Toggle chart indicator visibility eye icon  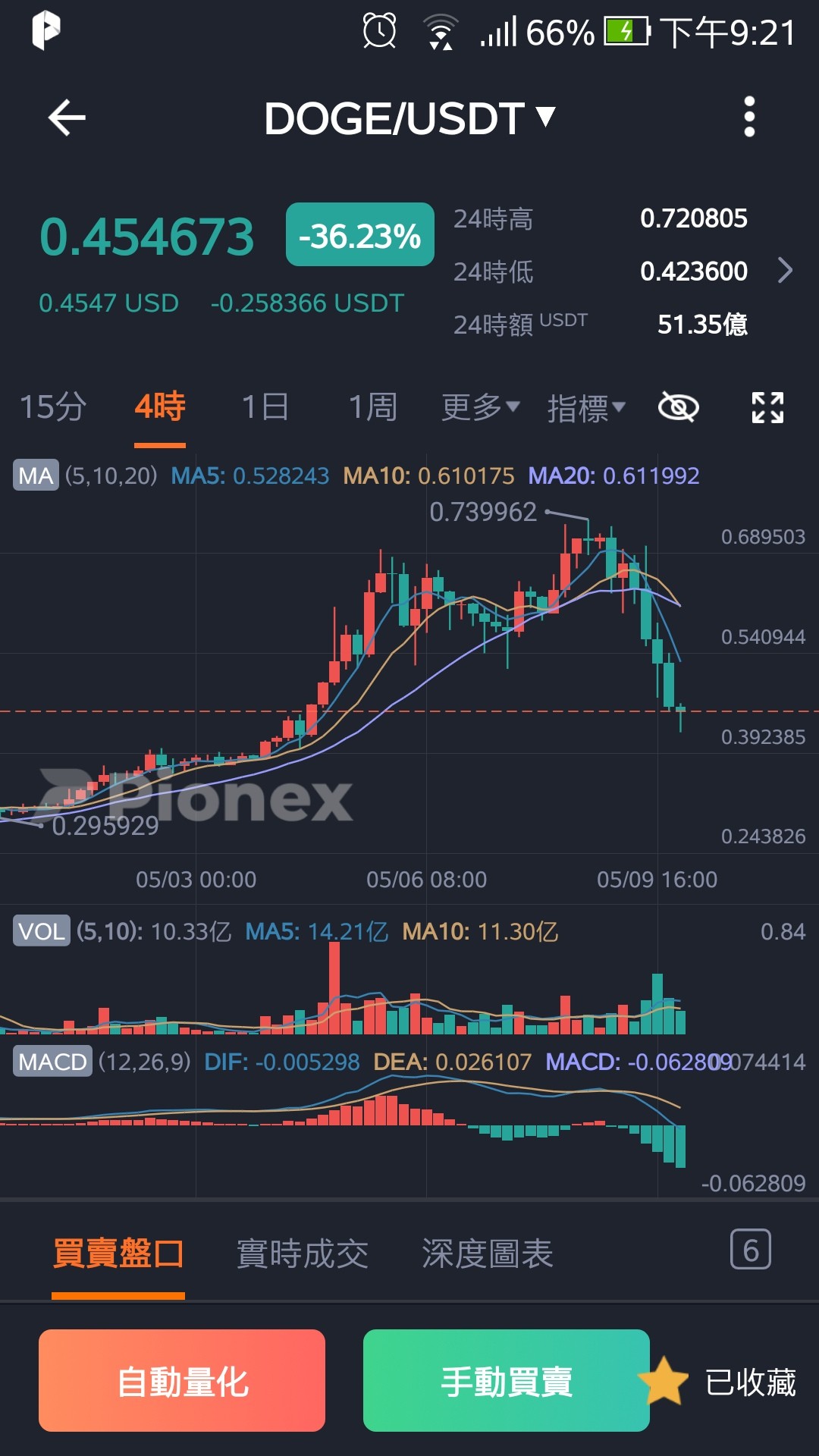coord(678,407)
